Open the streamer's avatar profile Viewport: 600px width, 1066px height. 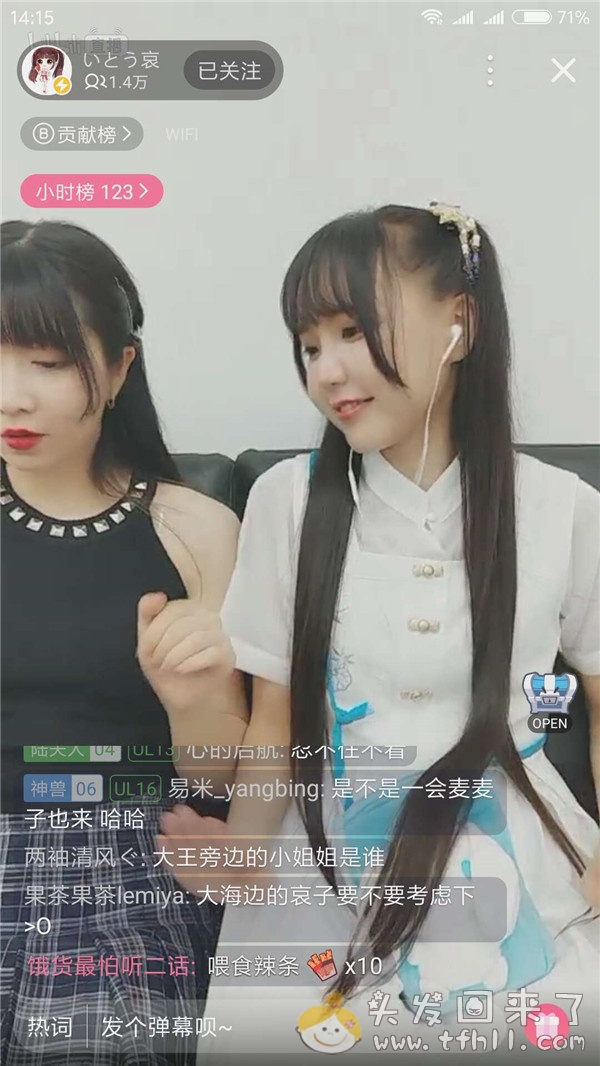coord(49,70)
